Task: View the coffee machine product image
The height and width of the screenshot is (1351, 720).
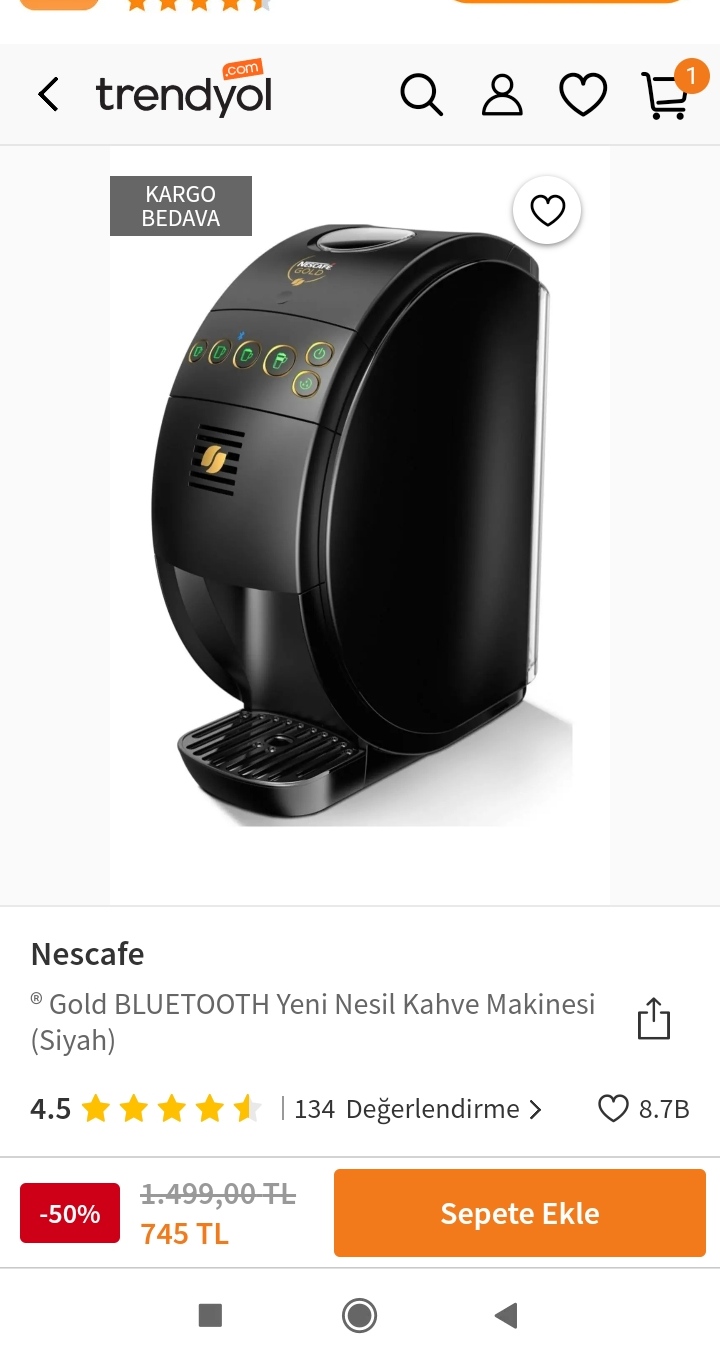Action: (360, 525)
